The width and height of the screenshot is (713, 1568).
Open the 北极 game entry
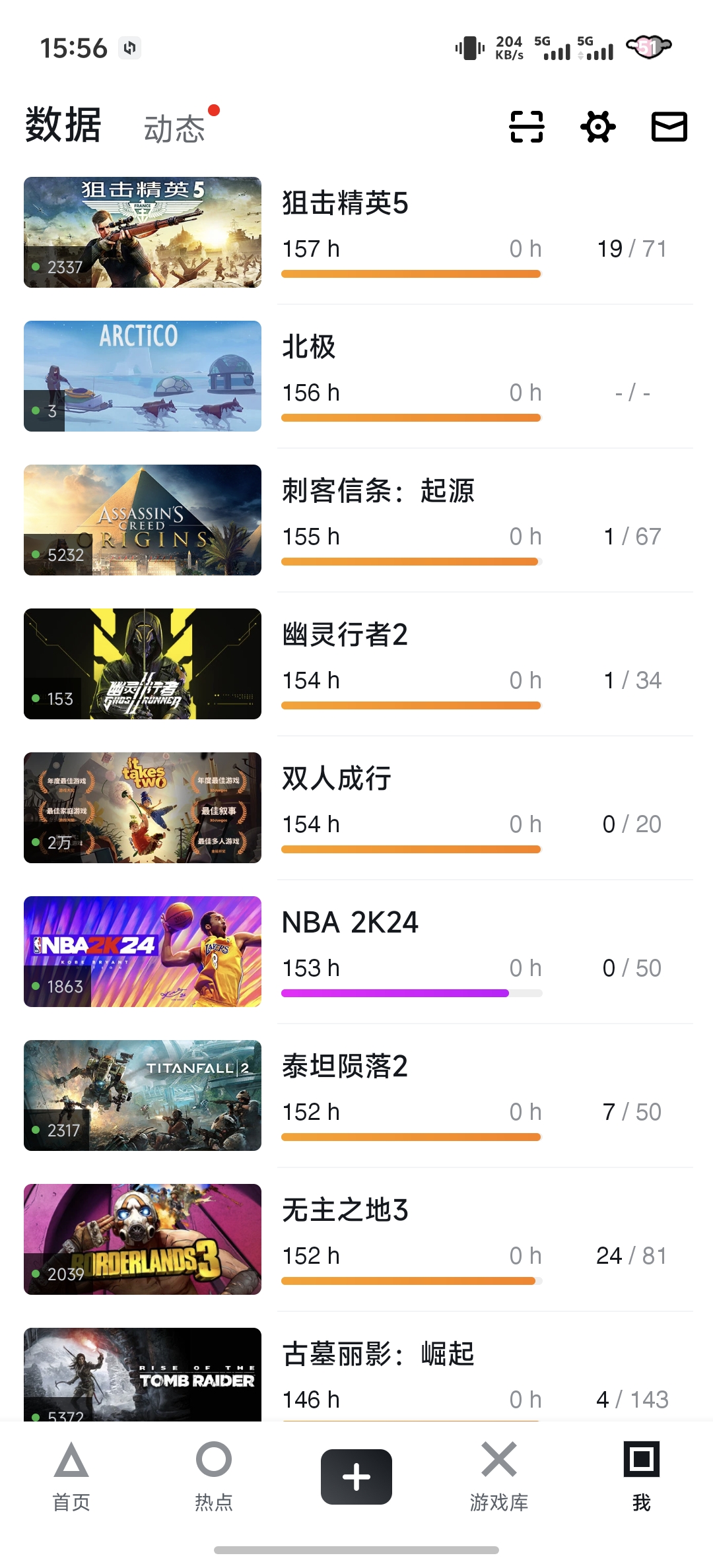point(356,376)
